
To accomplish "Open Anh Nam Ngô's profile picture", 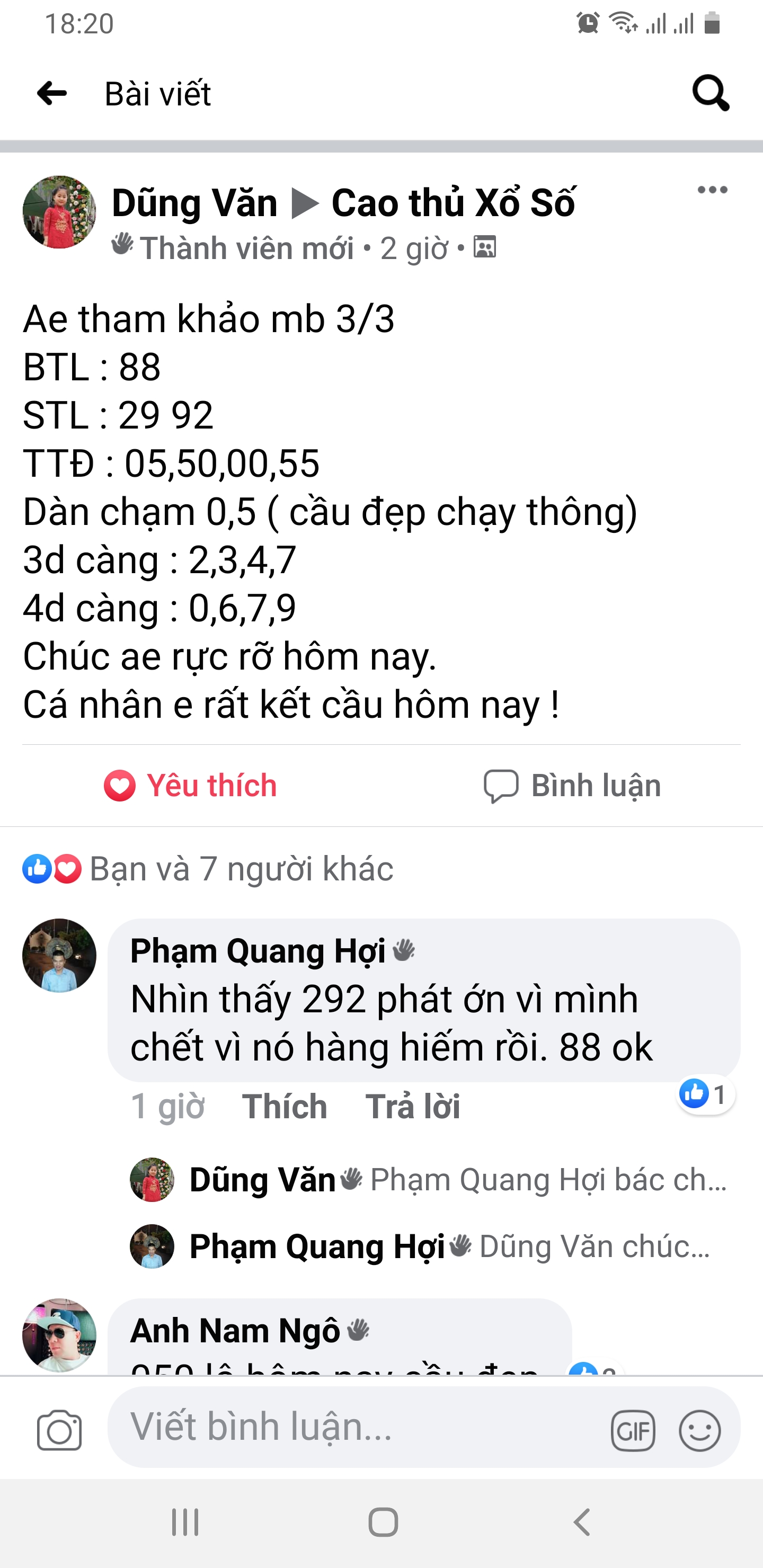I will pyautogui.click(x=59, y=1335).
